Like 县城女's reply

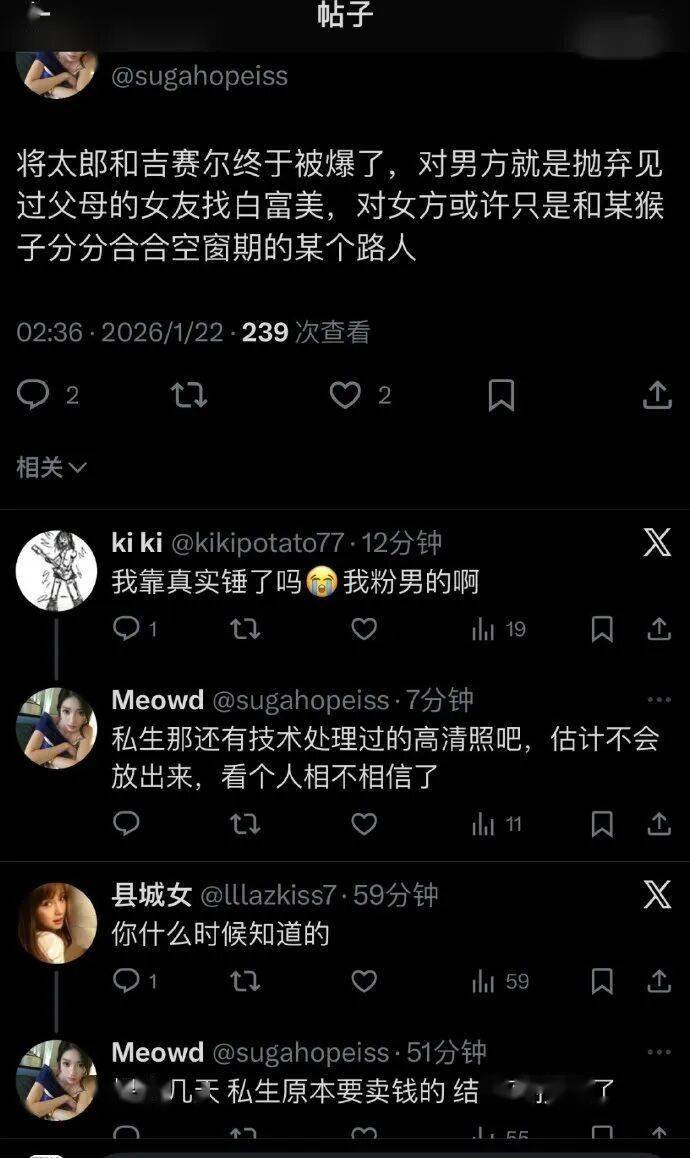tap(364, 981)
